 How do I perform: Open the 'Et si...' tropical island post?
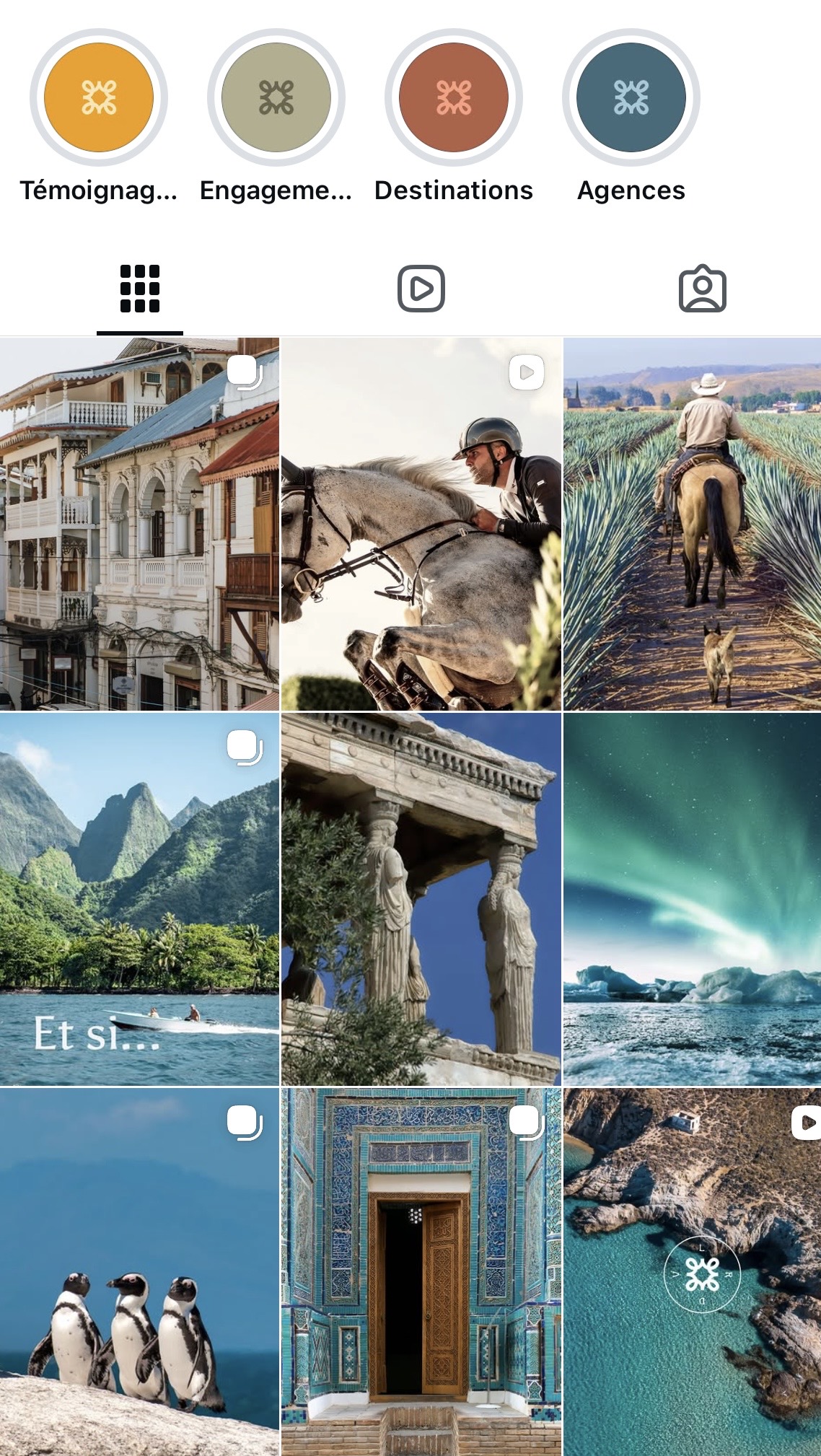(139, 899)
